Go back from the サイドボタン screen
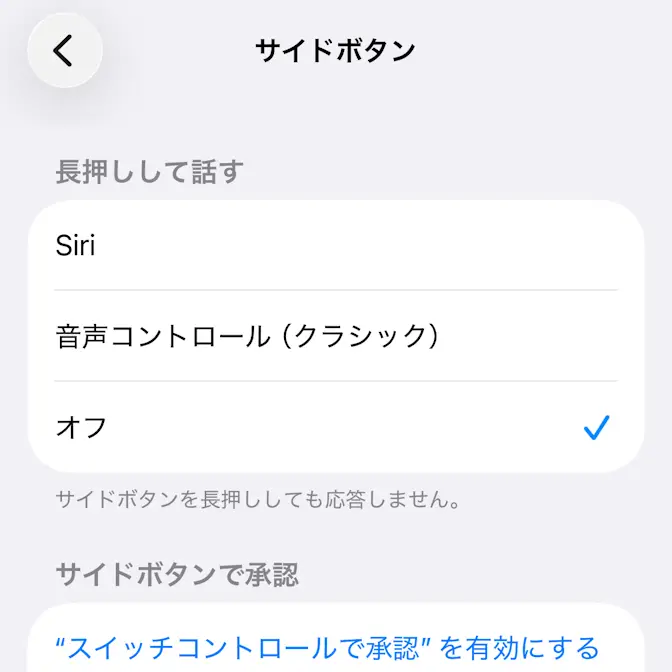The width and height of the screenshot is (672, 672). [64, 50]
